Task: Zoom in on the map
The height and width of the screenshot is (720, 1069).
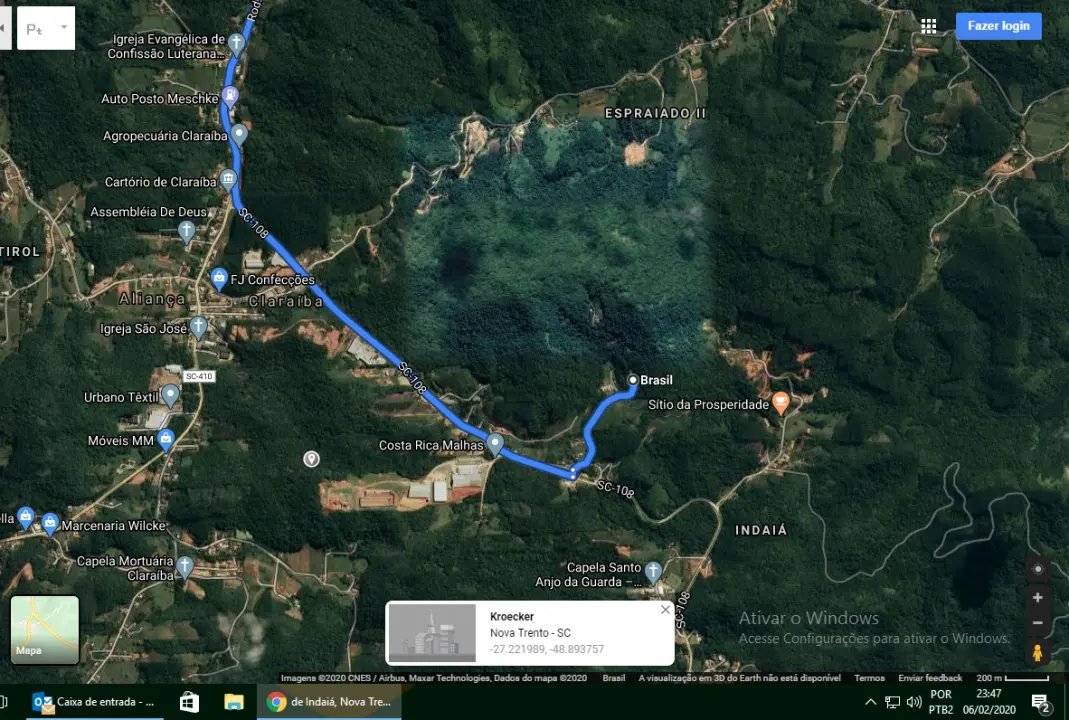Action: pos(1038,597)
